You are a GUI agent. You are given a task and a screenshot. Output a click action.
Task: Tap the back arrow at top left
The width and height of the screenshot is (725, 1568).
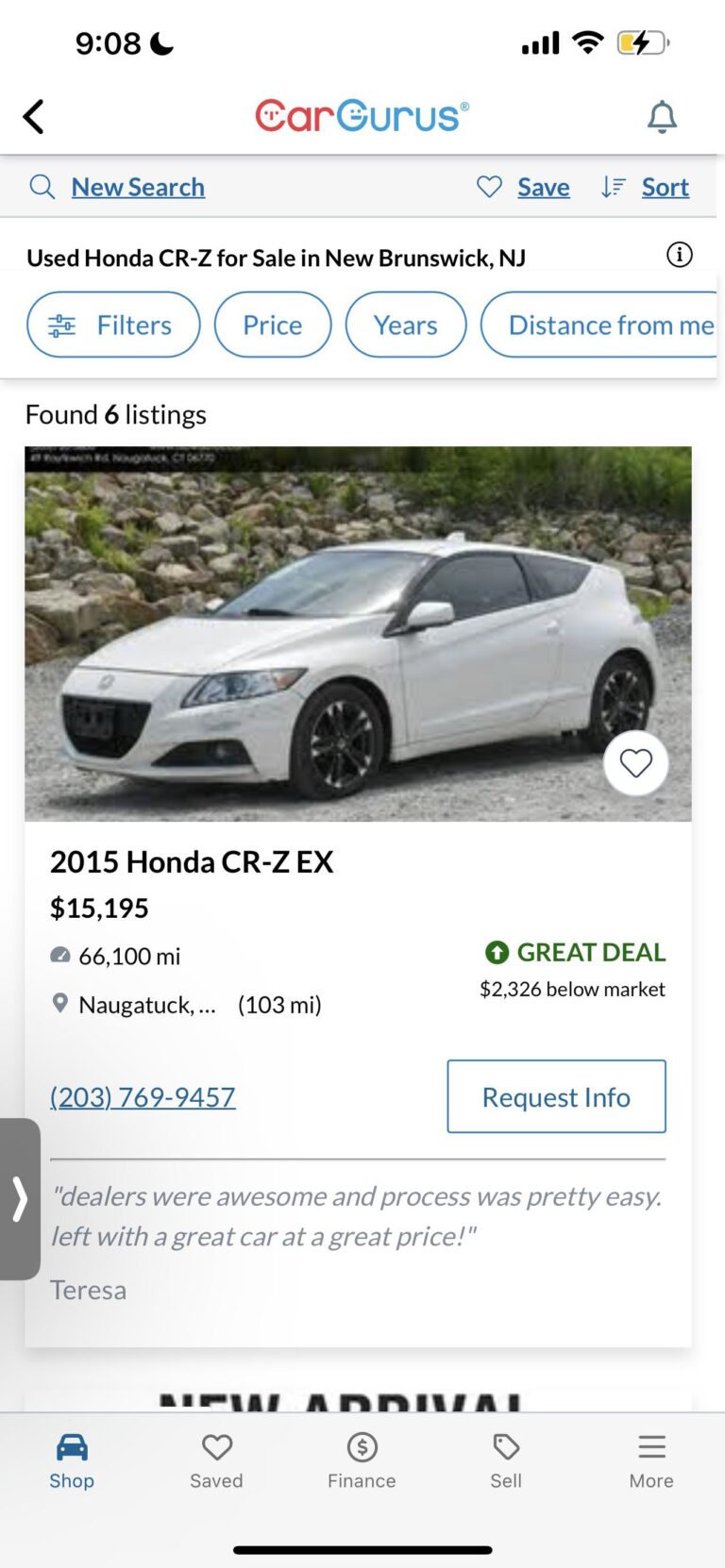(x=33, y=116)
